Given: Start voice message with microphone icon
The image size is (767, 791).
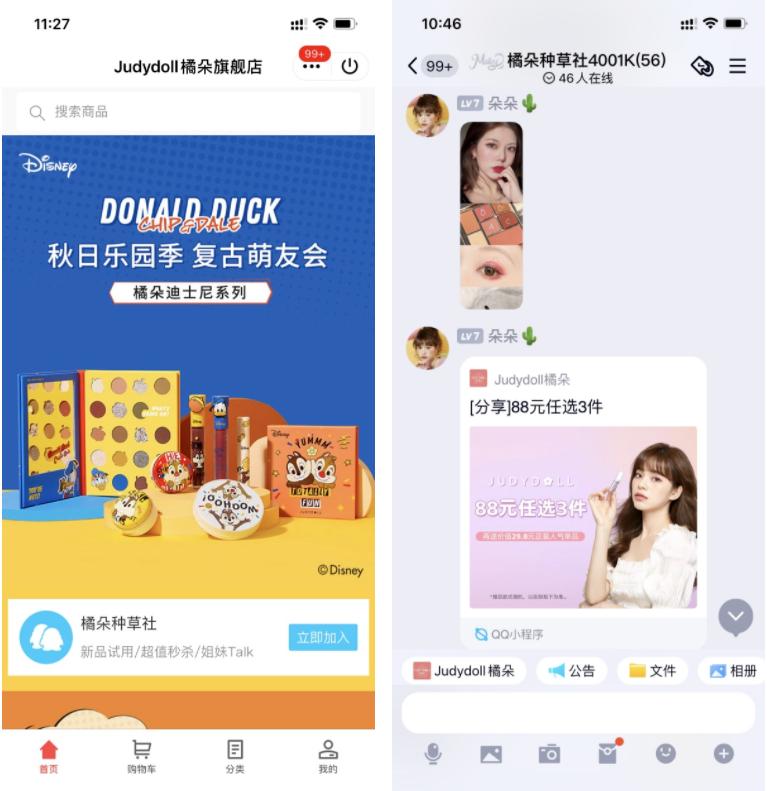Looking at the screenshot, I should point(432,754).
